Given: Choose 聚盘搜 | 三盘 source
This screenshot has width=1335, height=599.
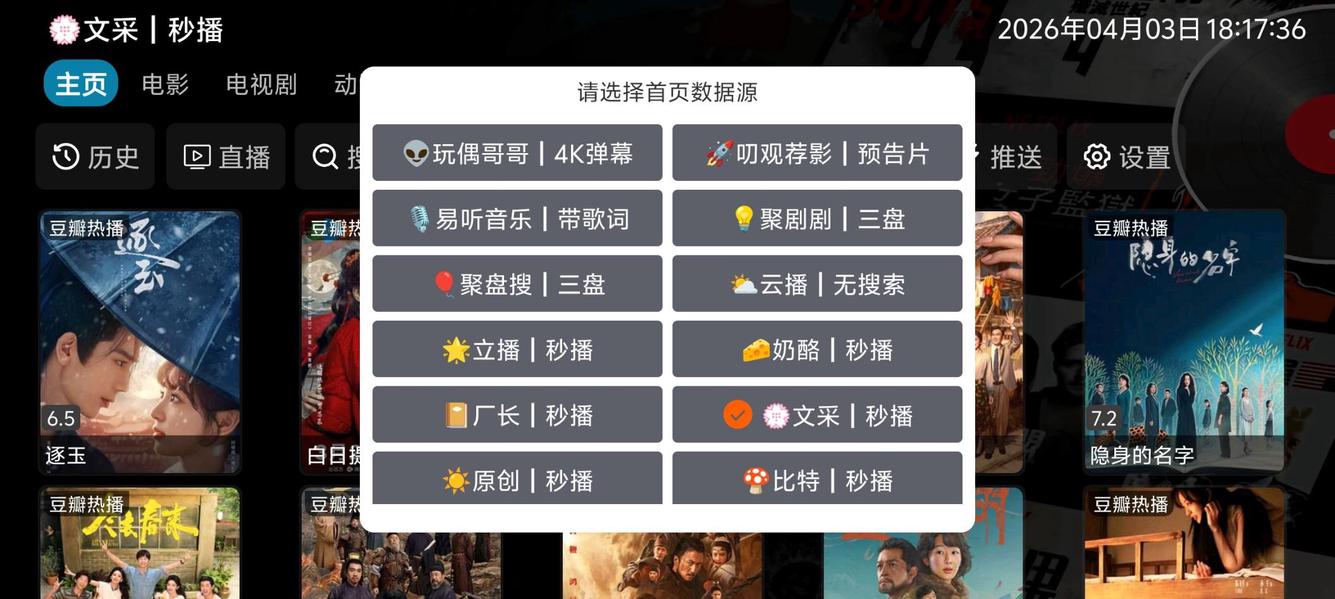Looking at the screenshot, I should pos(517,284).
